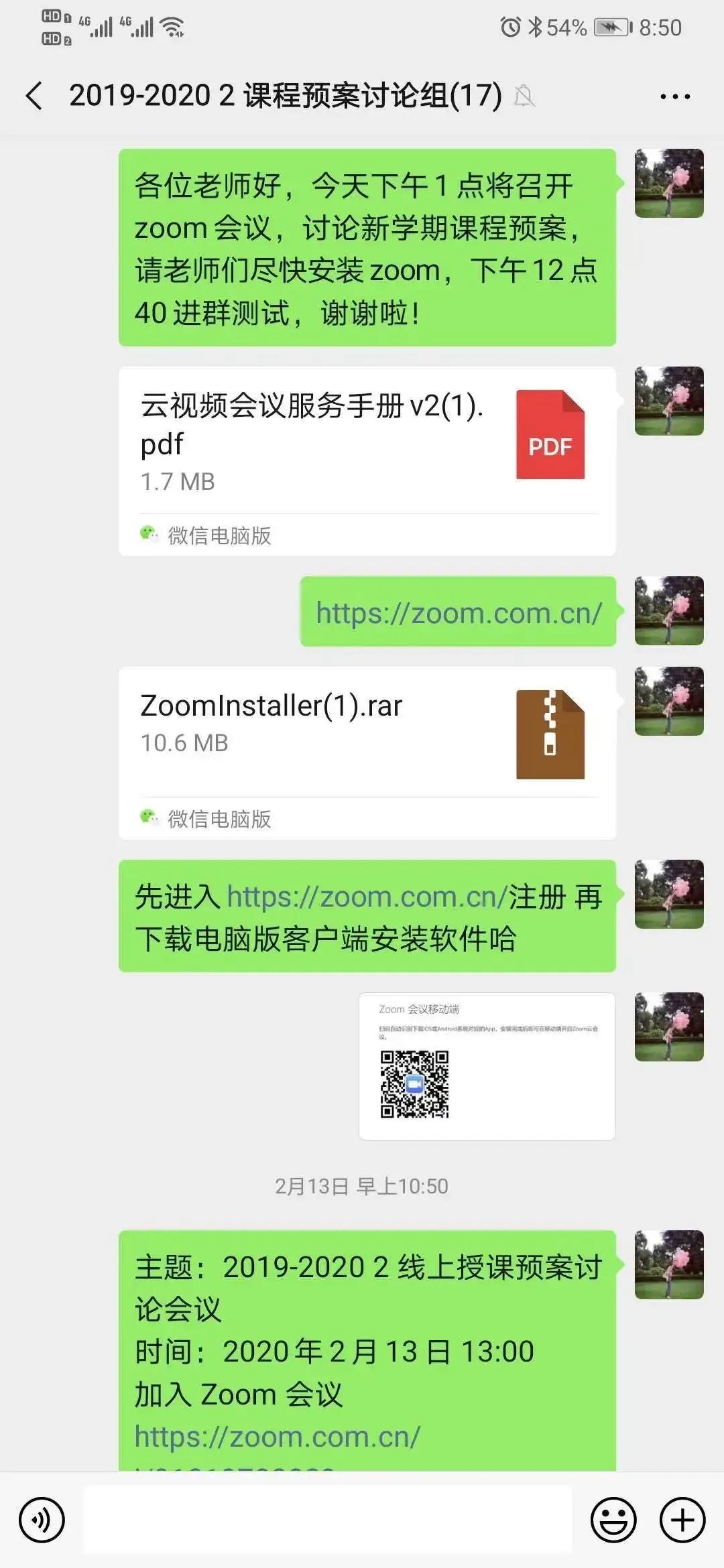
Task: View the Zoom 会议移动端 QR code image
Action: coord(487,1066)
